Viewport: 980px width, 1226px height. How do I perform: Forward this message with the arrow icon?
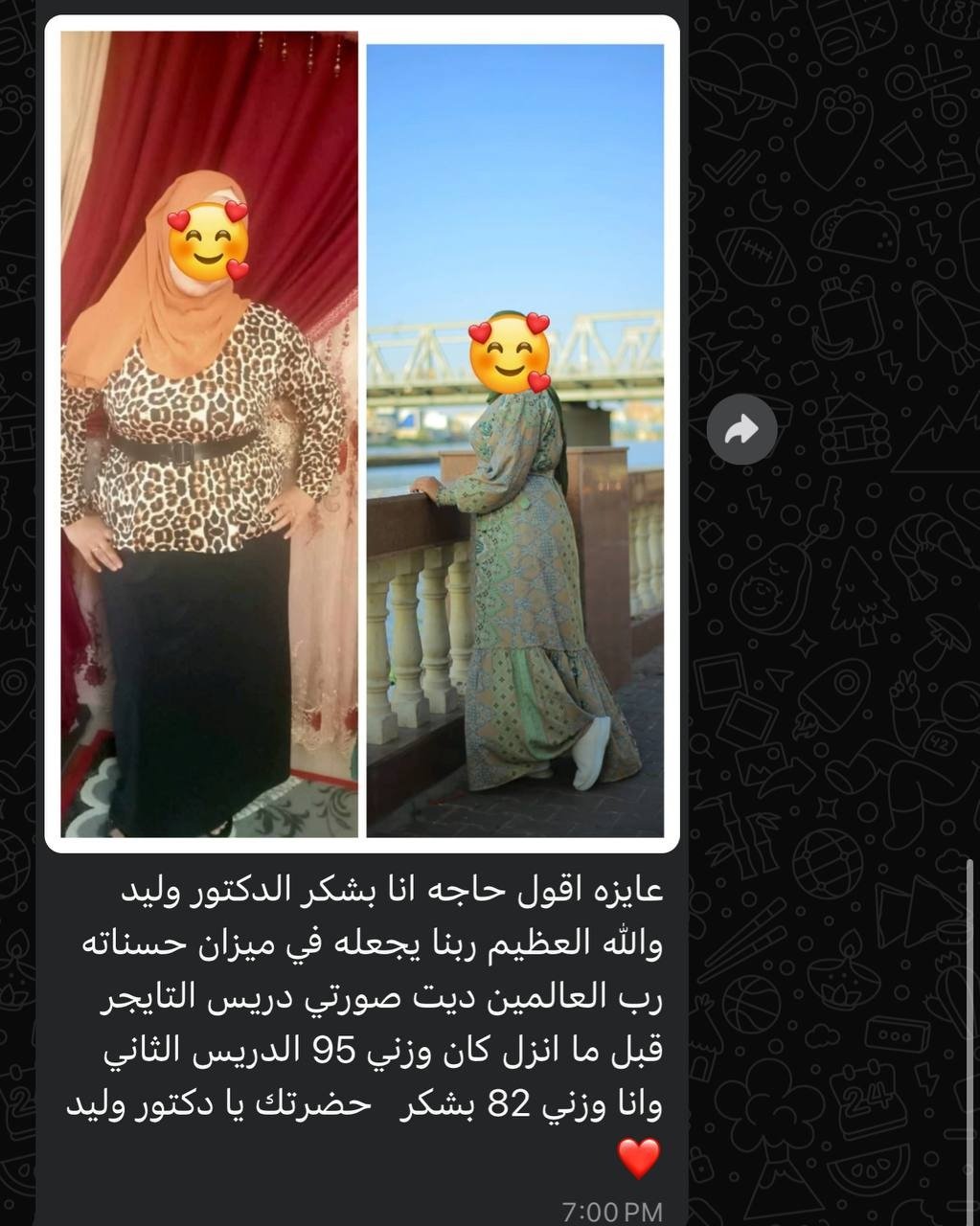click(x=741, y=430)
